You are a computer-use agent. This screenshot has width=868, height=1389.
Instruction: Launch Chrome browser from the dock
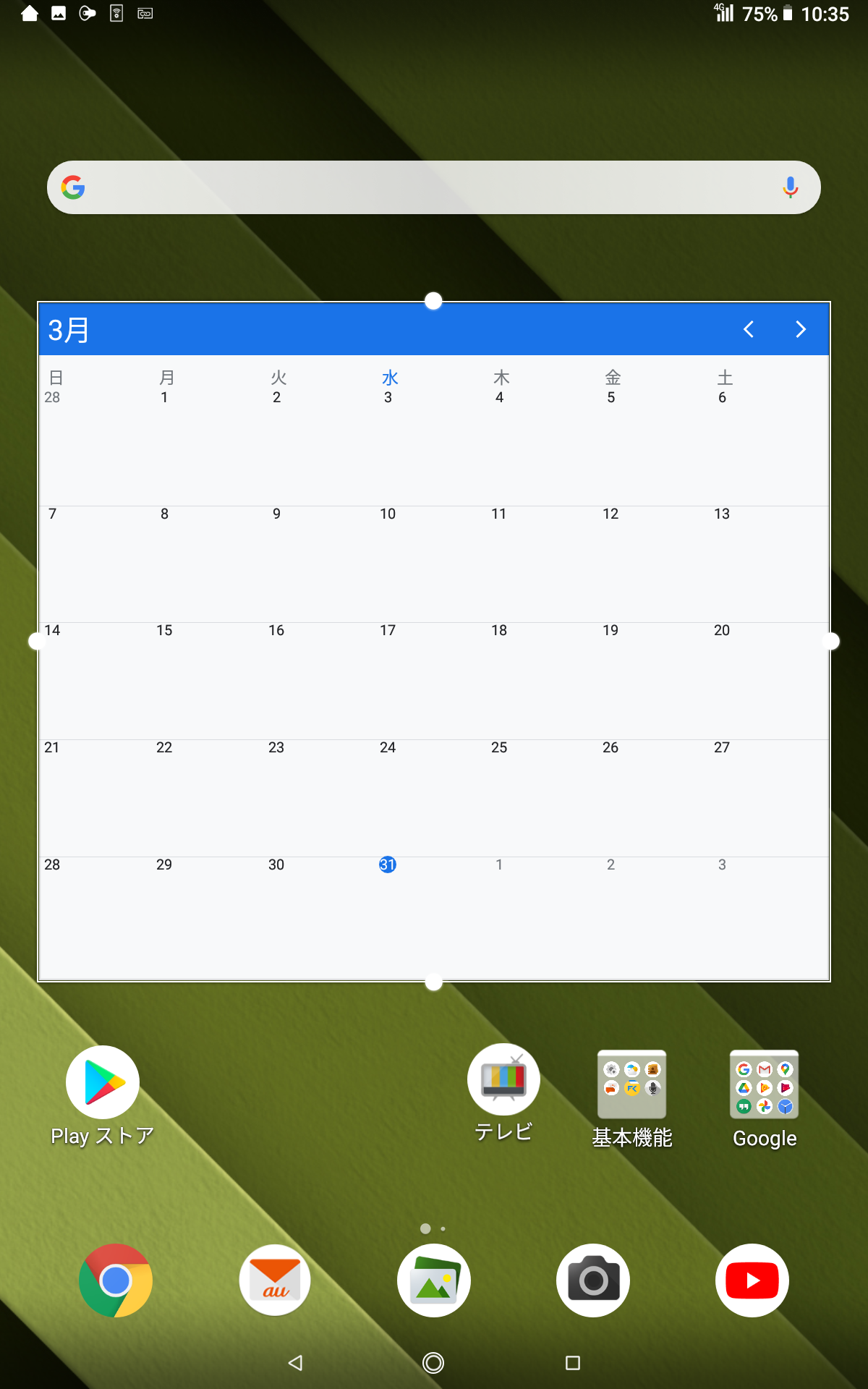click(x=116, y=1280)
